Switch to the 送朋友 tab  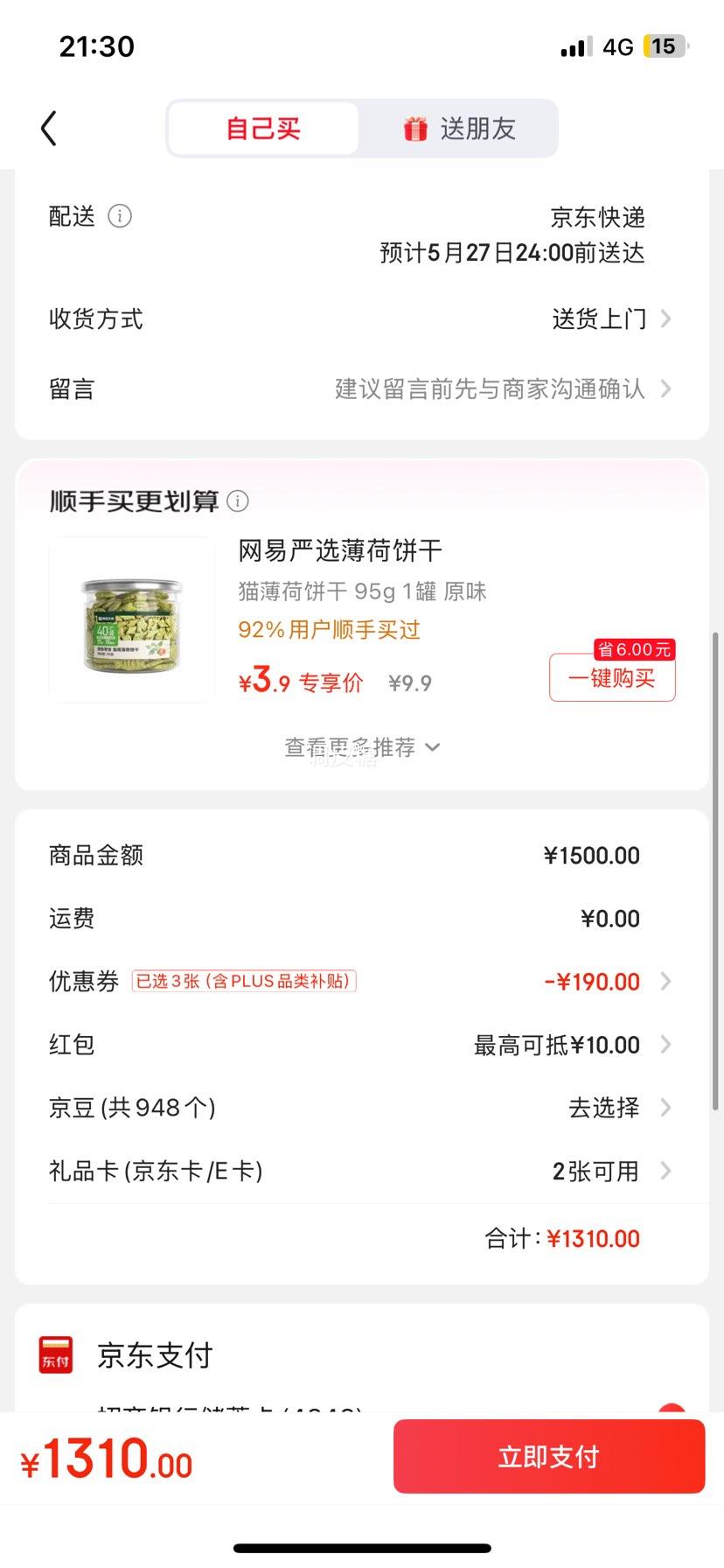point(459,129)
